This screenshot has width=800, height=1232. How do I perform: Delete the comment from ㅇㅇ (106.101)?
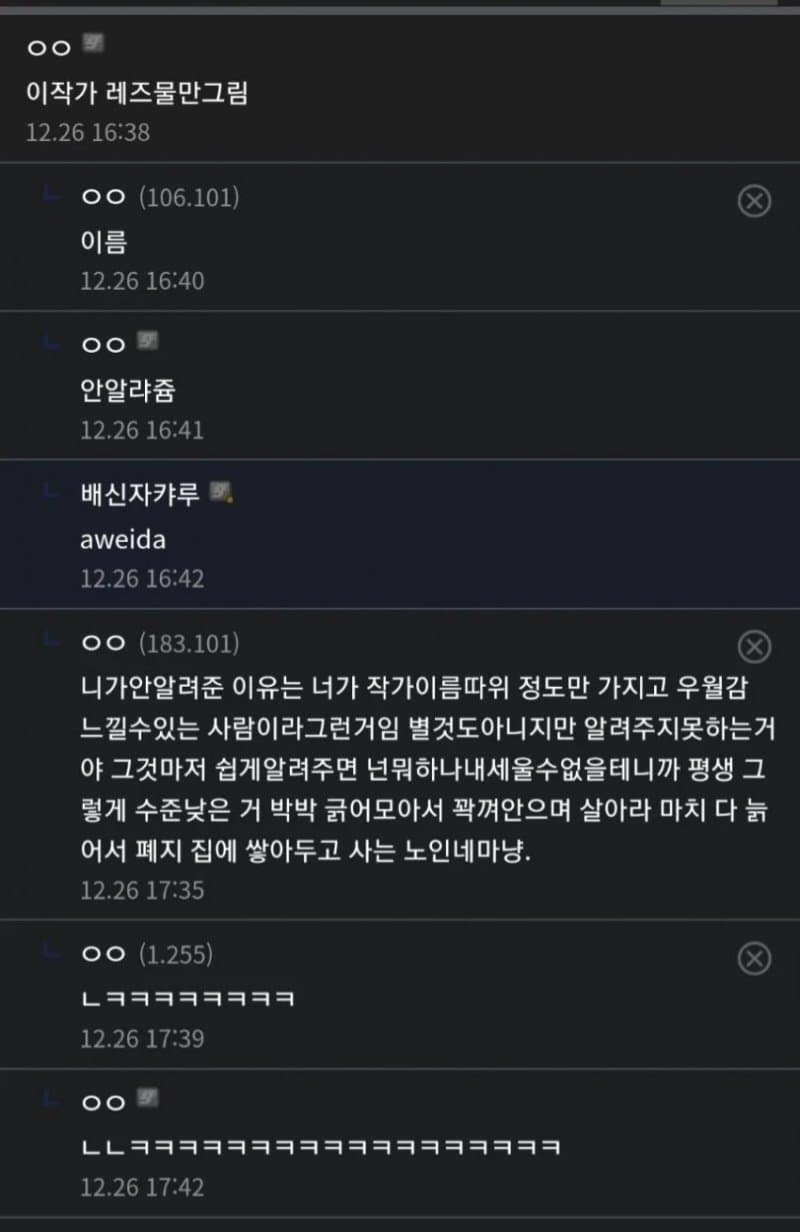point(754,201)
